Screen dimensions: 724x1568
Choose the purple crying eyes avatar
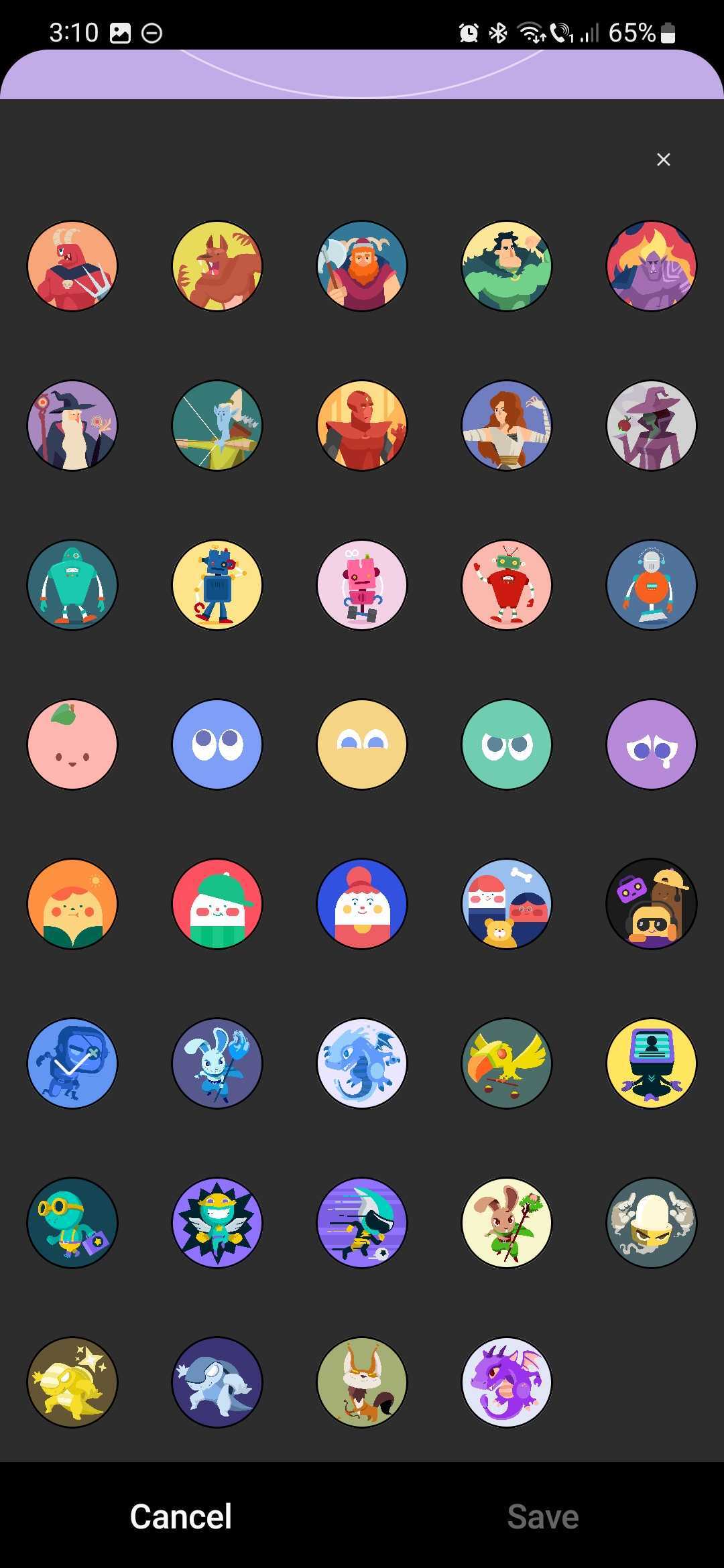(652, 744)
